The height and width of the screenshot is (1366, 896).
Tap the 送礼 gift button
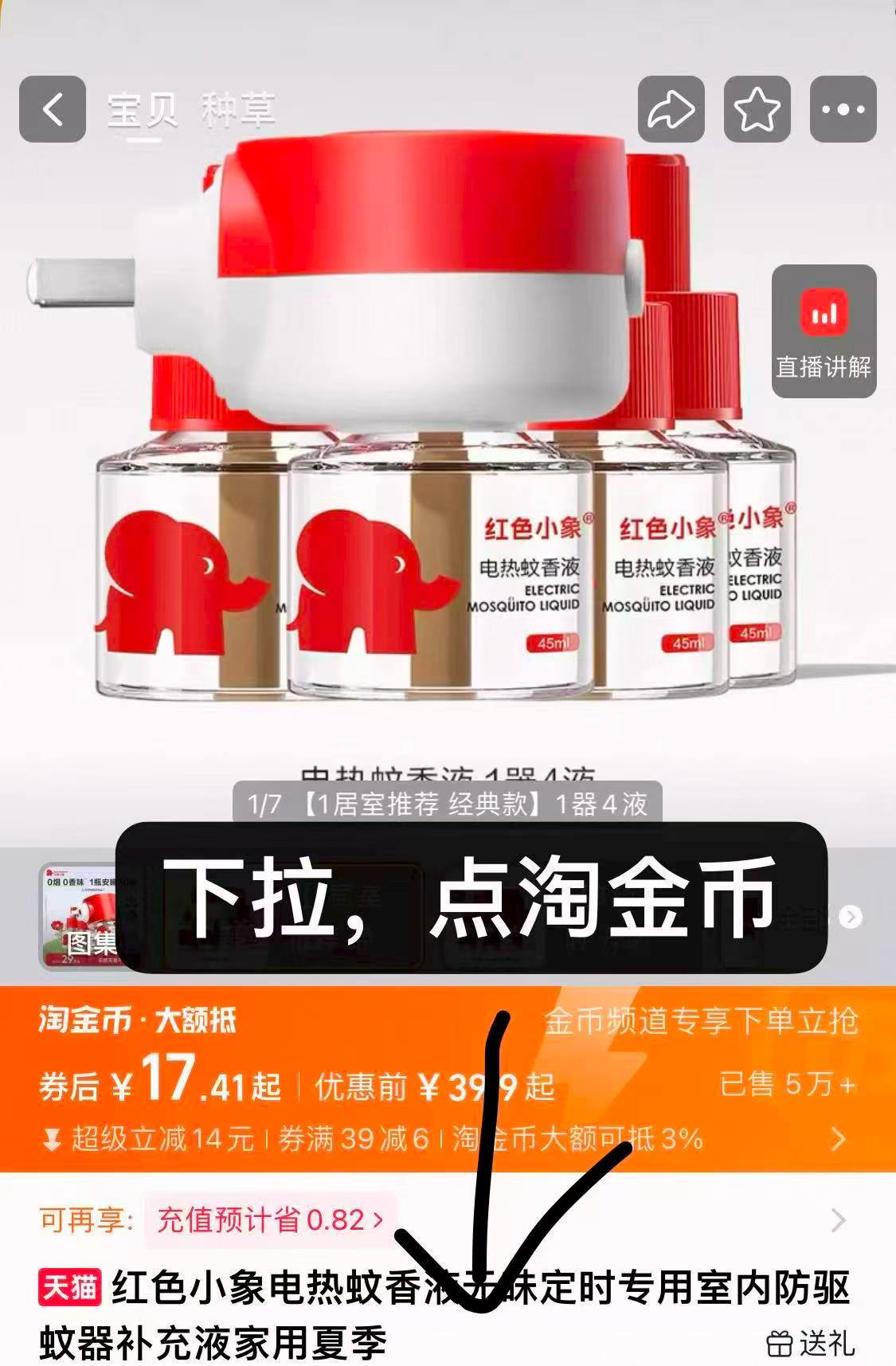point(811,1344)
